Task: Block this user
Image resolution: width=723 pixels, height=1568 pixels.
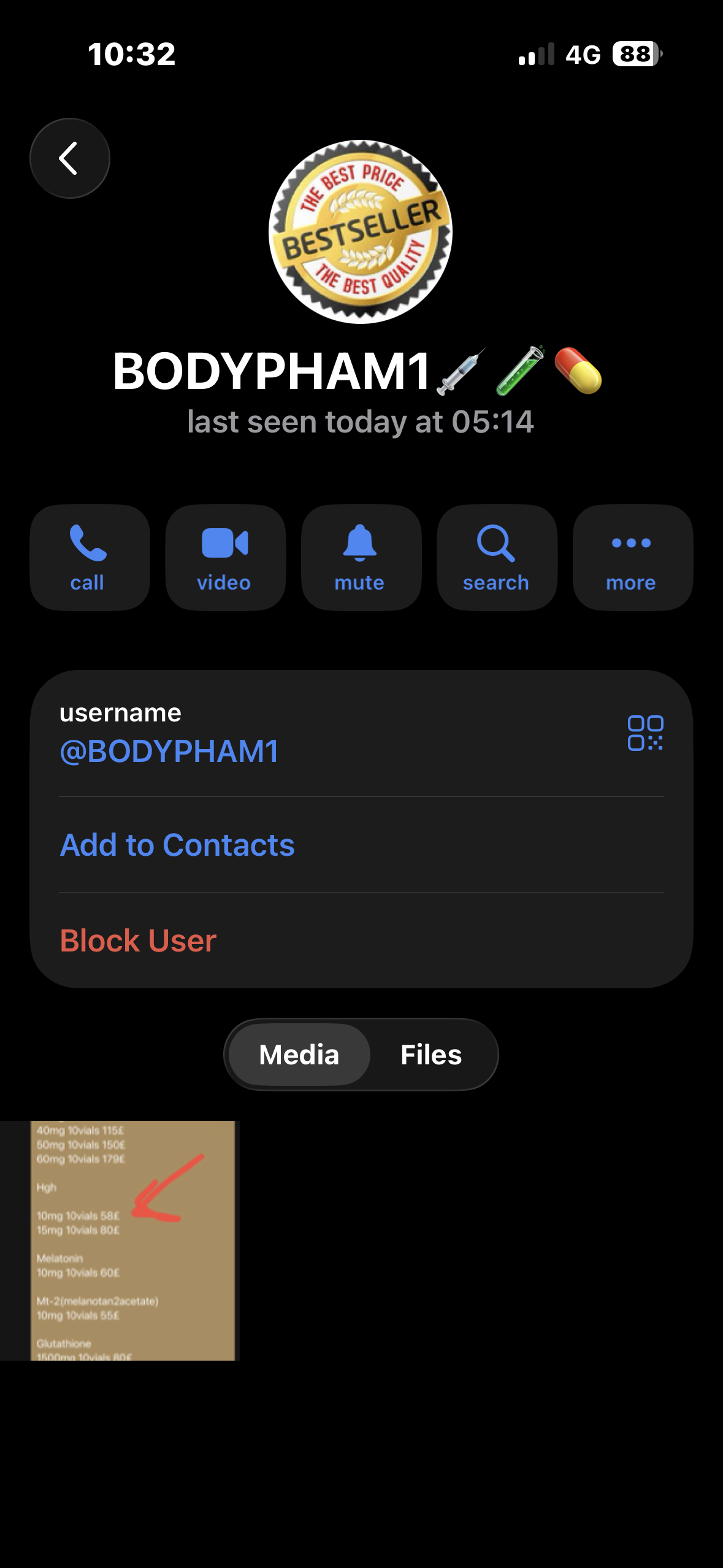Action: pos(138,940)
